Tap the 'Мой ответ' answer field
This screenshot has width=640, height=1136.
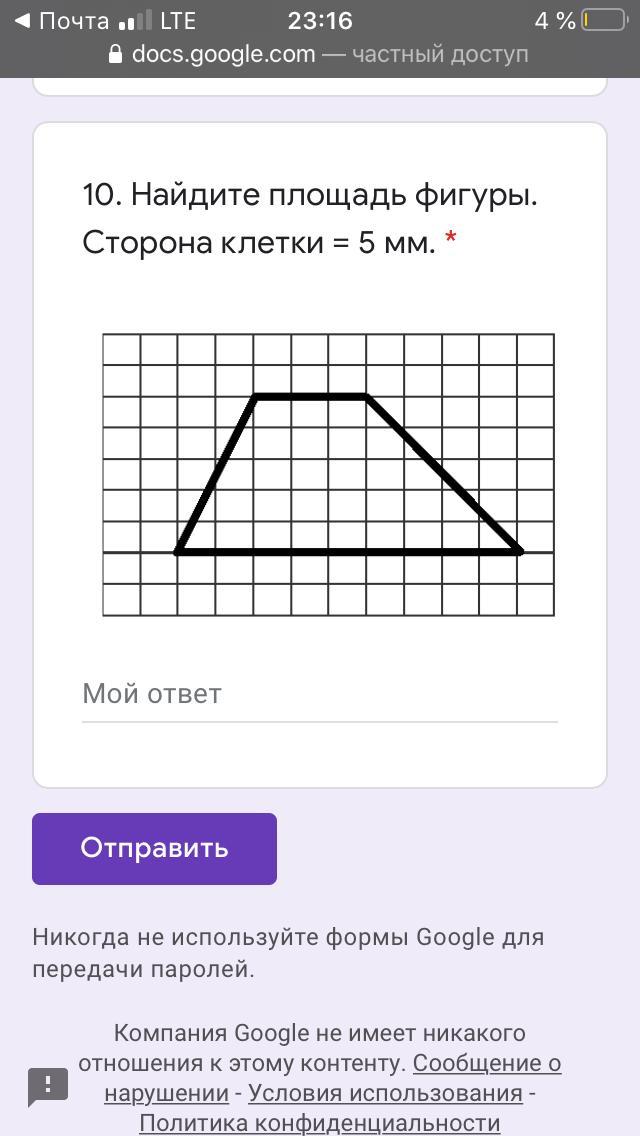[319, 694]
